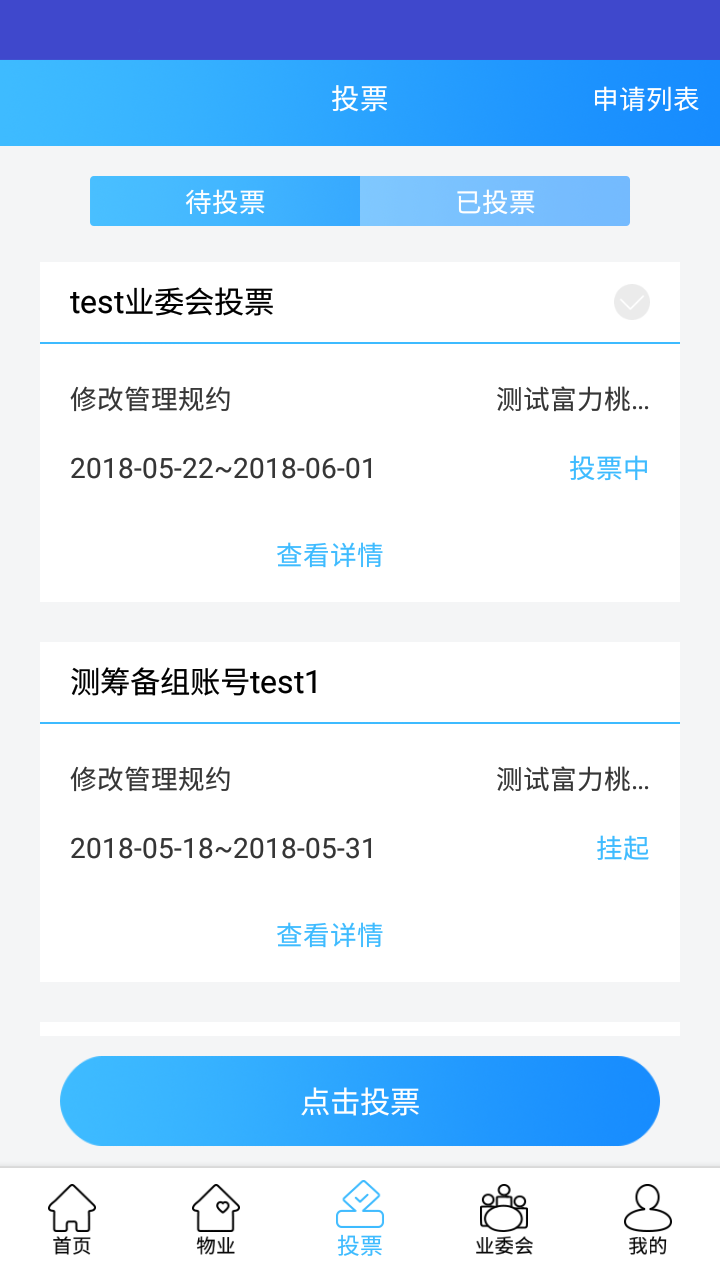Screen dimensions: 720x1280
Task: Tap the 投票 ballot box icon in navbar
Action: point(359,1216)
